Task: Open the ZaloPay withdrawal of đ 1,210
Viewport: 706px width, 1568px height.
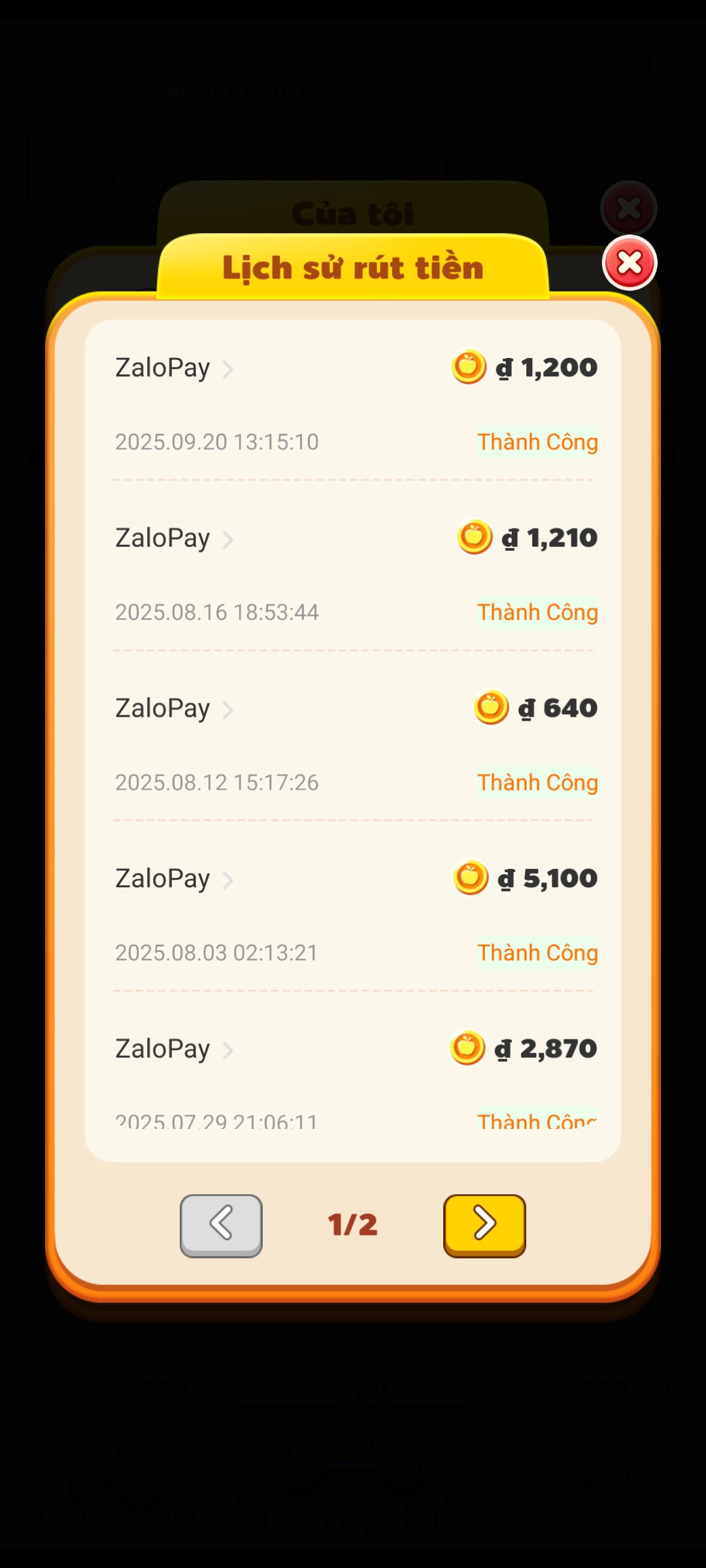Action: tap(174, 539)
